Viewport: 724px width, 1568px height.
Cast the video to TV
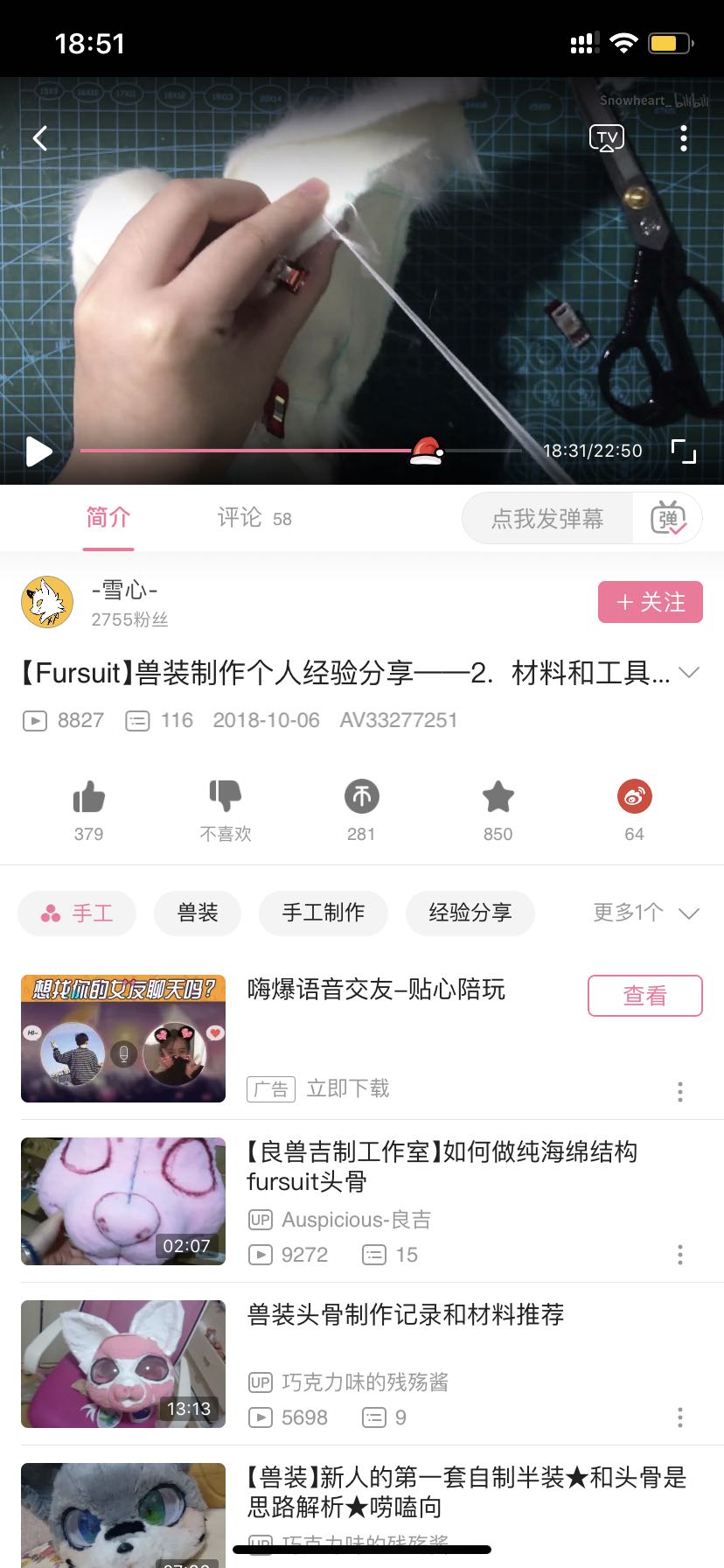pos(607,138)
